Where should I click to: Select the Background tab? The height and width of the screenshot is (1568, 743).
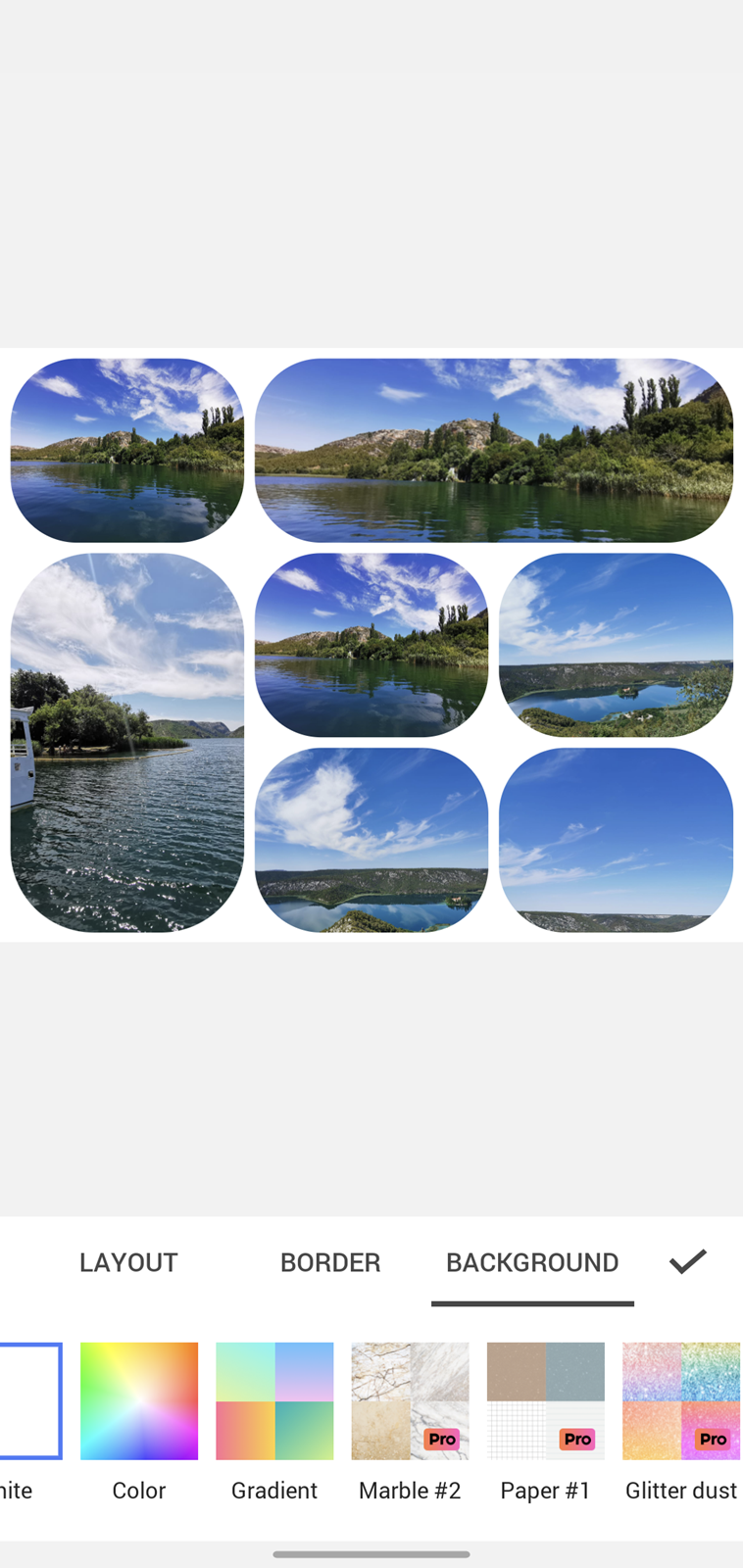(532, 1262)
